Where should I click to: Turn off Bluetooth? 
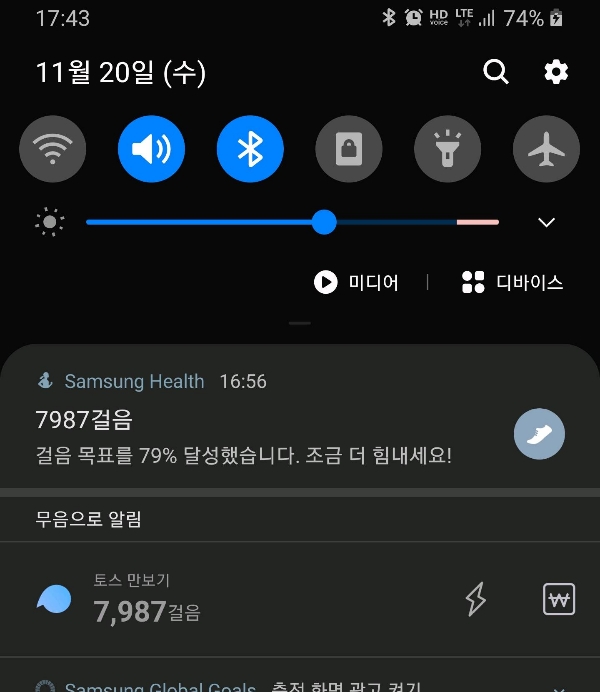point(250,149)
